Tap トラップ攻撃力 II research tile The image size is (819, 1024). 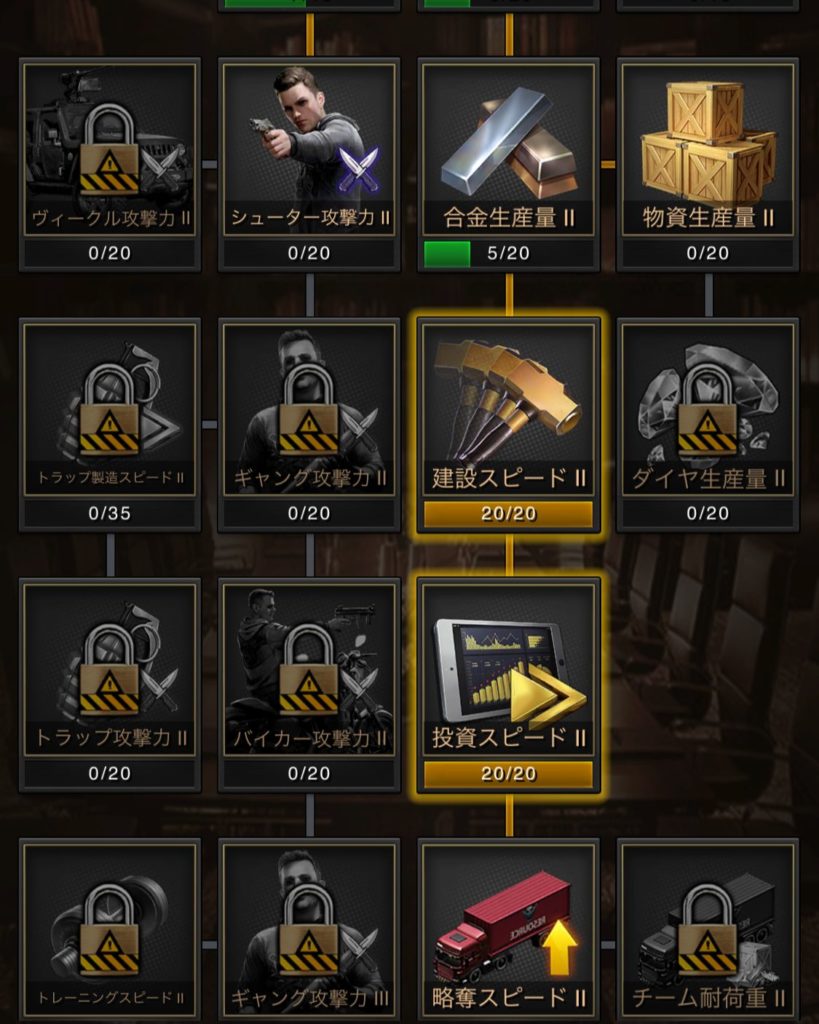pyautogui.click(x=110, y=670)
